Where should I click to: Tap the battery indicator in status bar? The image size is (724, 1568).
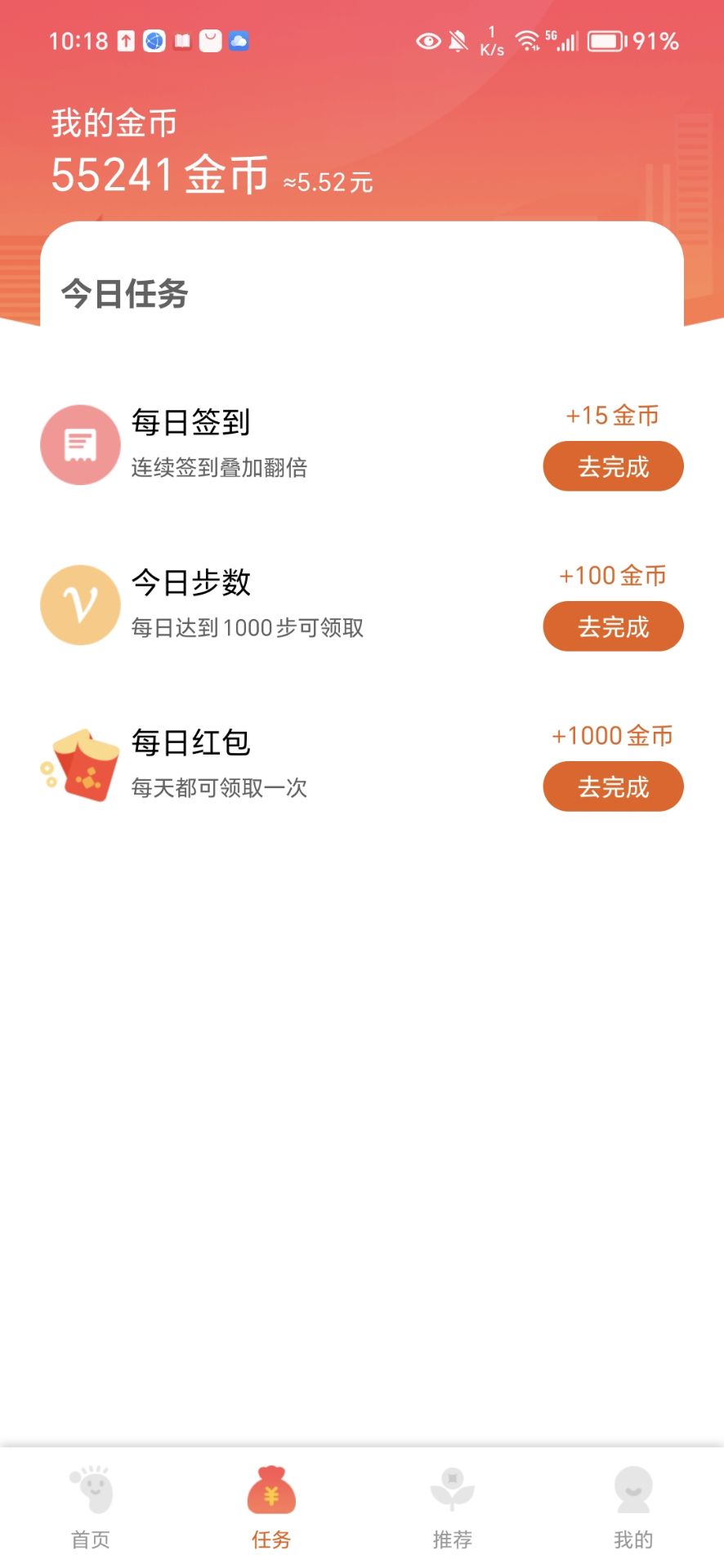click(606, 39)
